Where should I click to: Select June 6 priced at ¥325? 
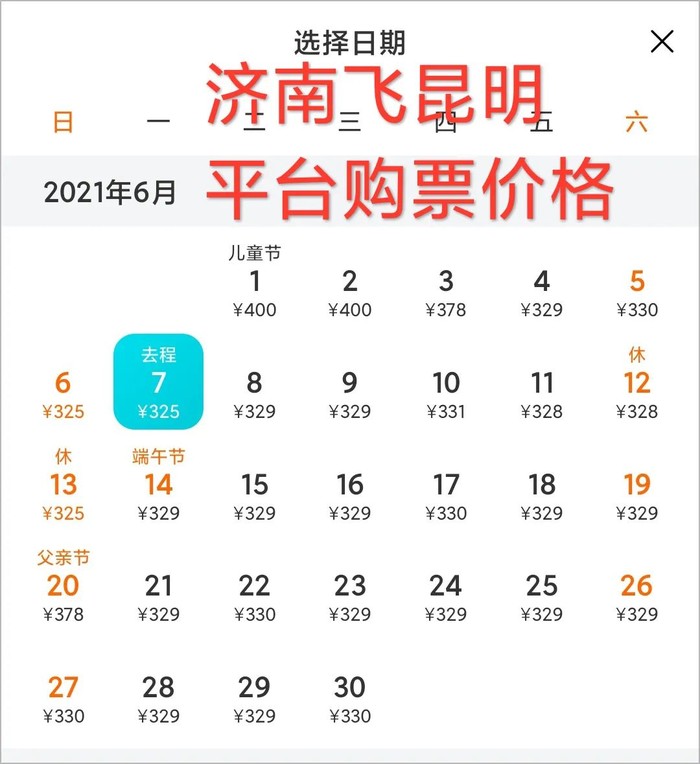[x=63, y=394]
